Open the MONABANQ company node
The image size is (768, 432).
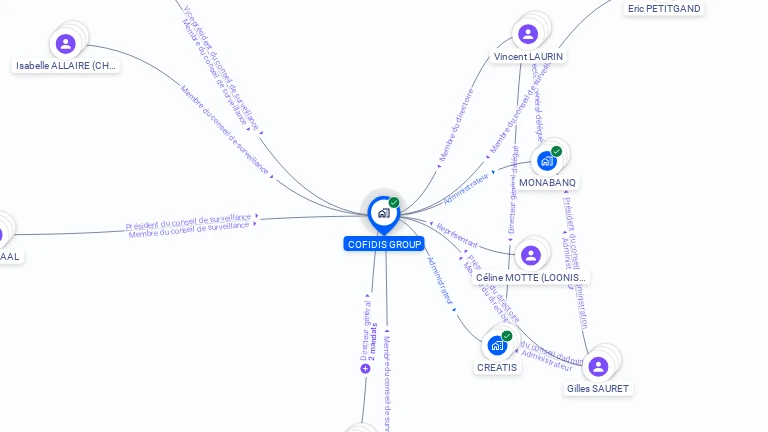[546, 160]
